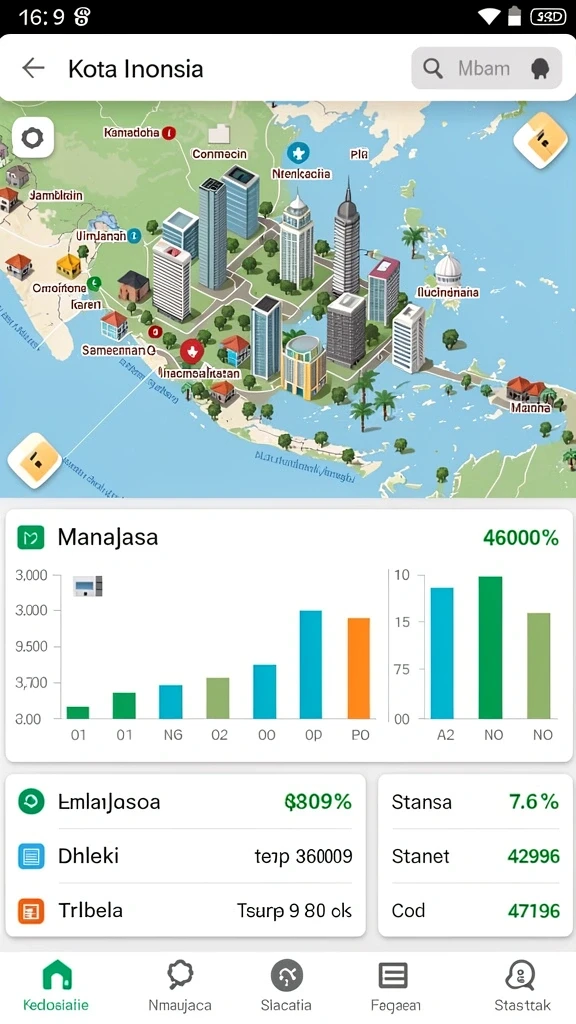This screenshot has width=576, height=1024.
Task: Open the ManaJasa chart card
Action: click(x=289, y=635)
